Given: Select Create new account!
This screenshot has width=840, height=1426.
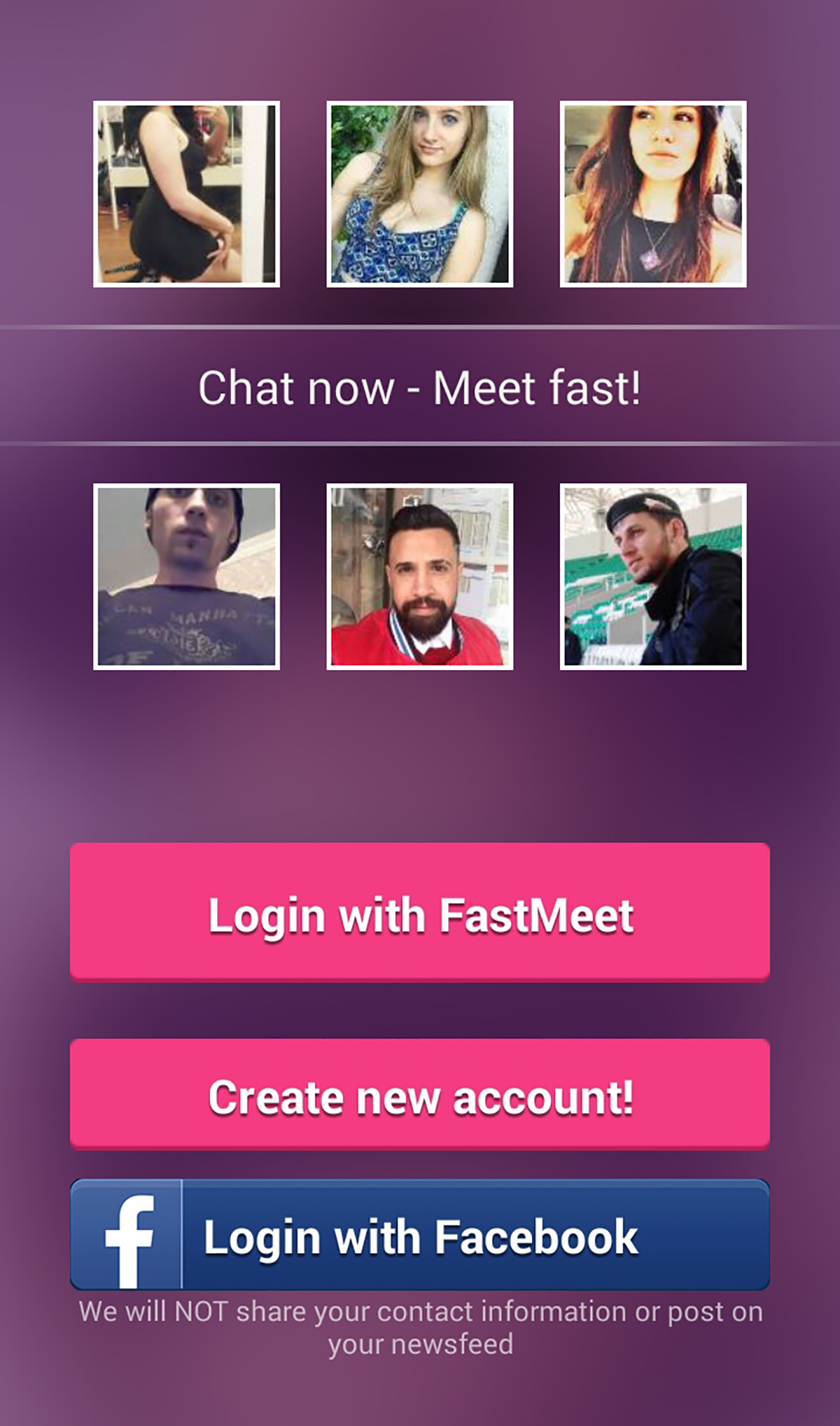Looking at the screenshot, I should (420, 1095).
